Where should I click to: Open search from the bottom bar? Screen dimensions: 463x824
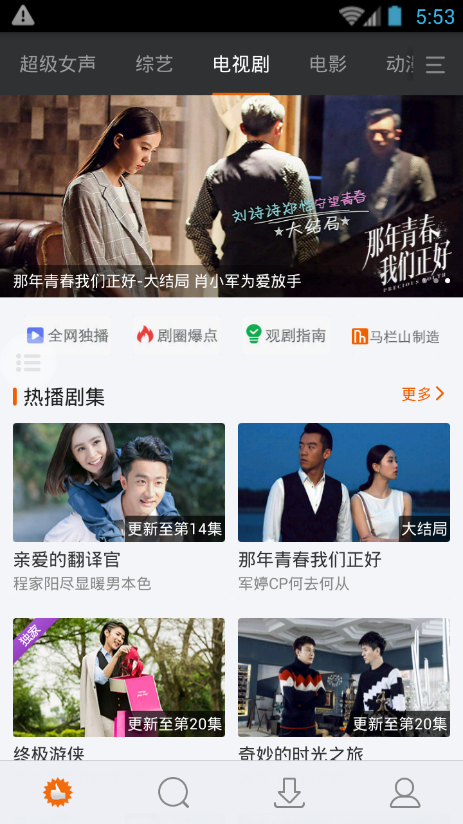pos(173,792)
